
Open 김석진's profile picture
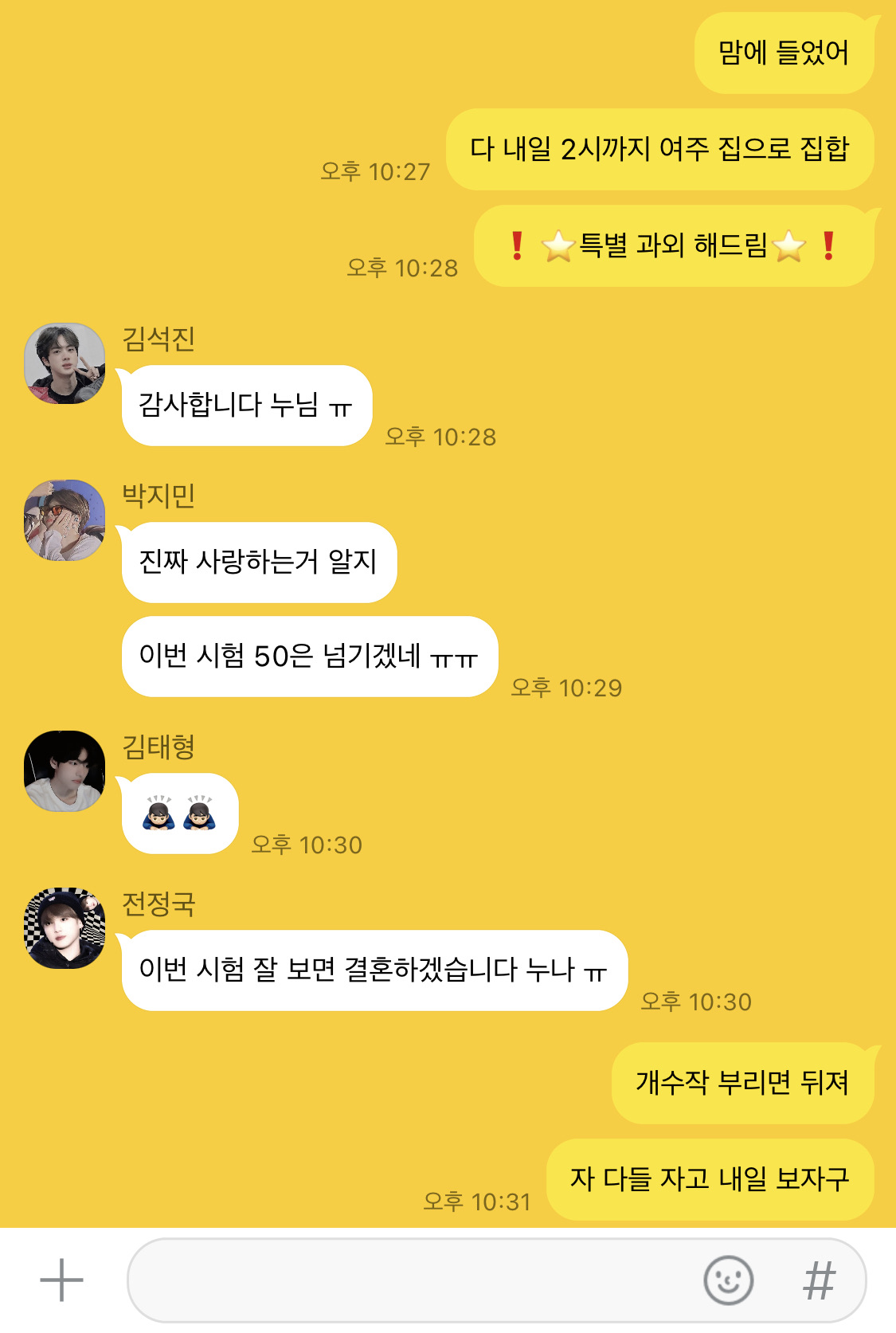point(65,363)
